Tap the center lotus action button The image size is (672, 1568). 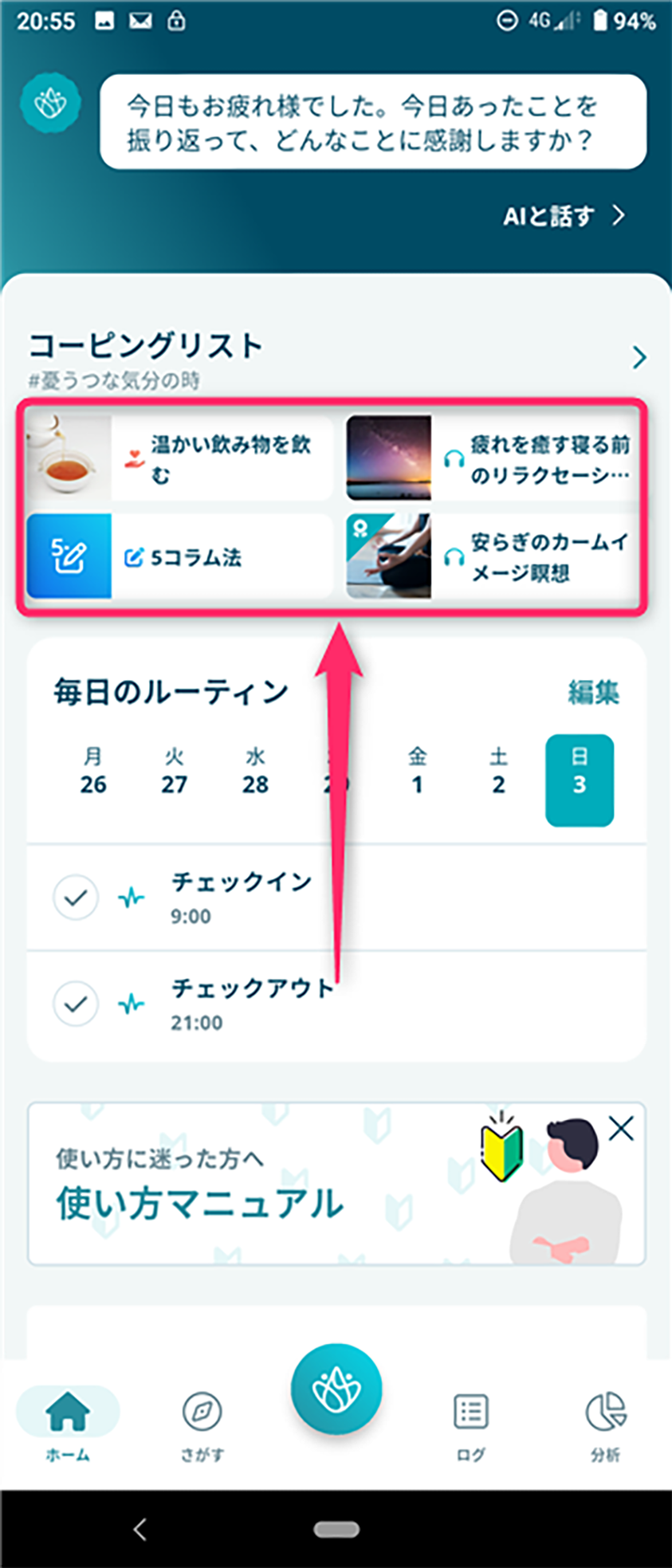click(336, 1389)
